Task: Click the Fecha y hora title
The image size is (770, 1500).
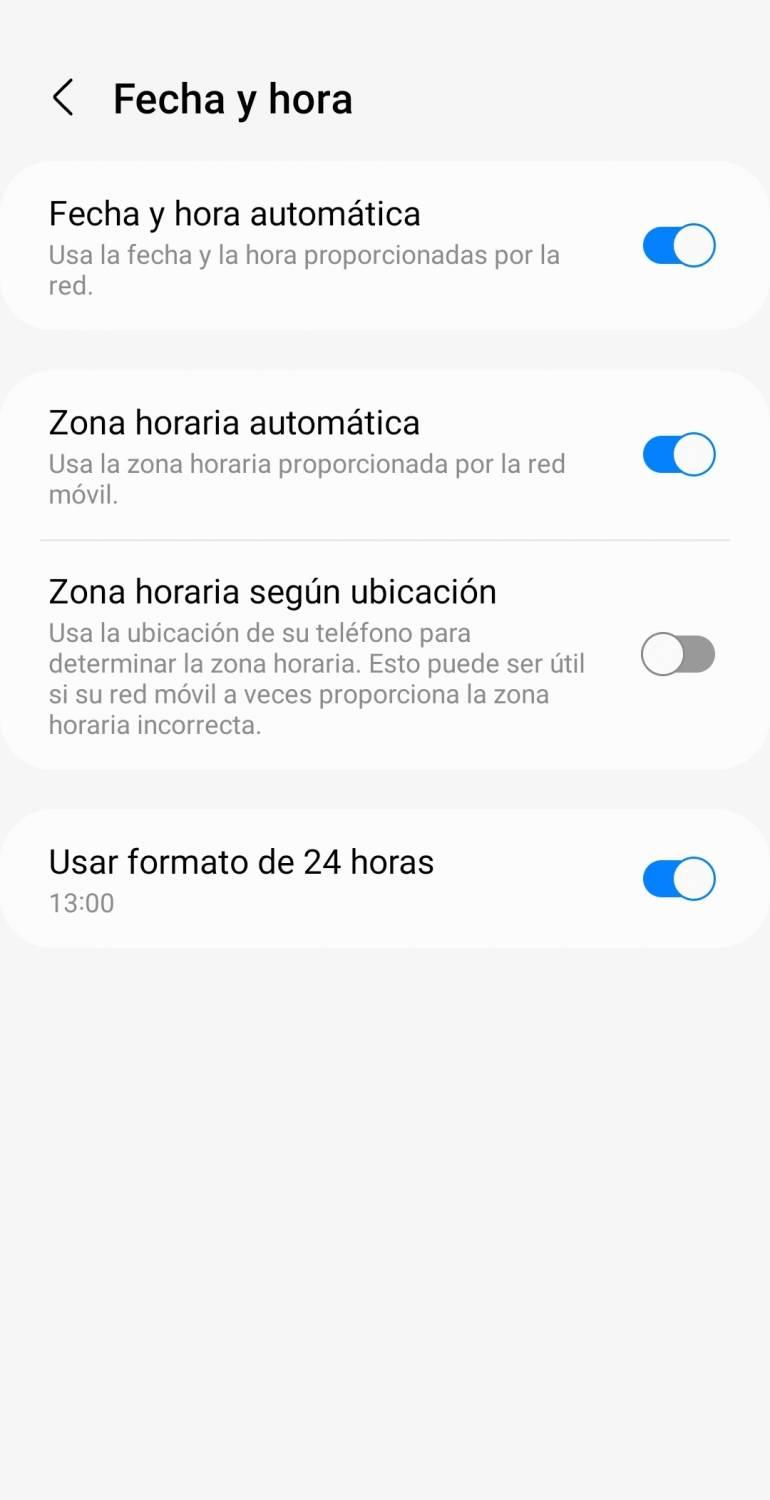Action: pyautogui.click(x=233, y=98)
